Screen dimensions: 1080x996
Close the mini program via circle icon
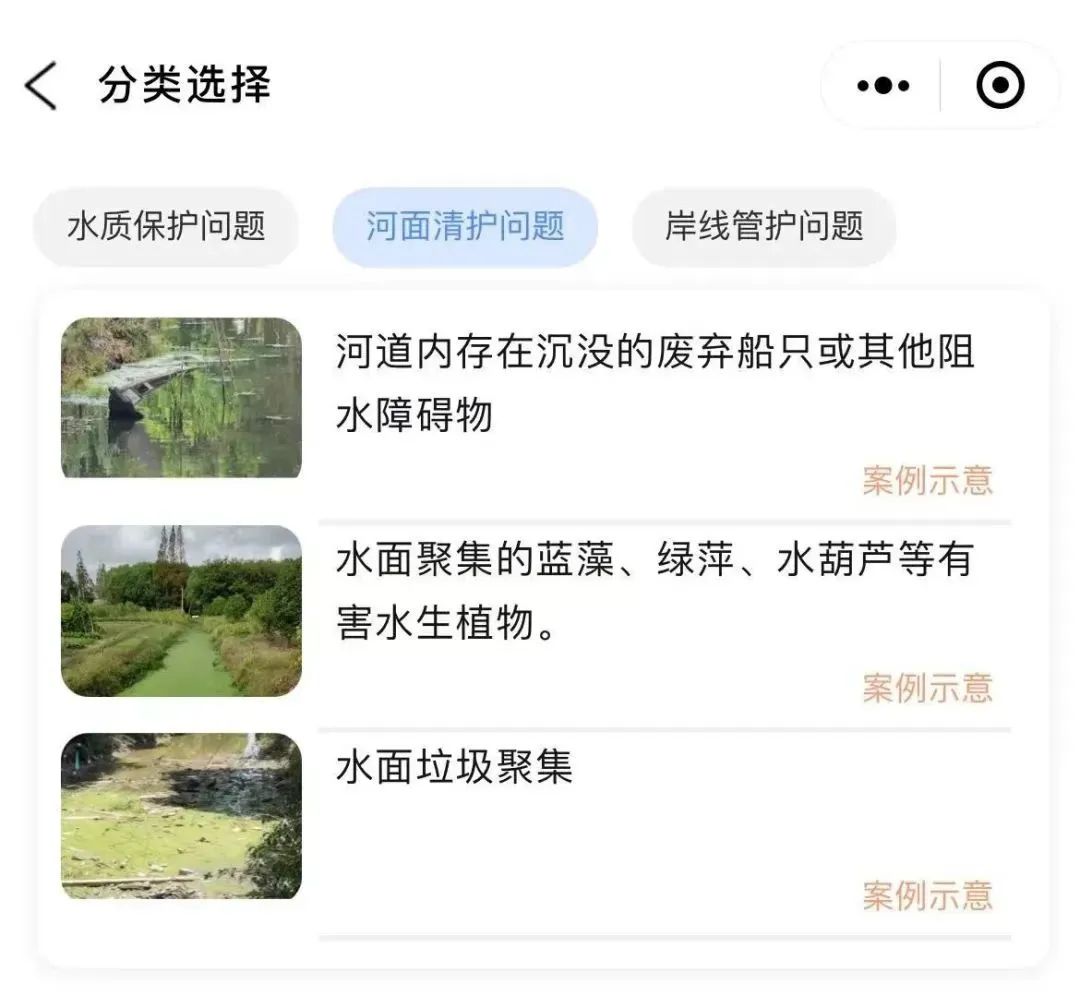(999, 86)
